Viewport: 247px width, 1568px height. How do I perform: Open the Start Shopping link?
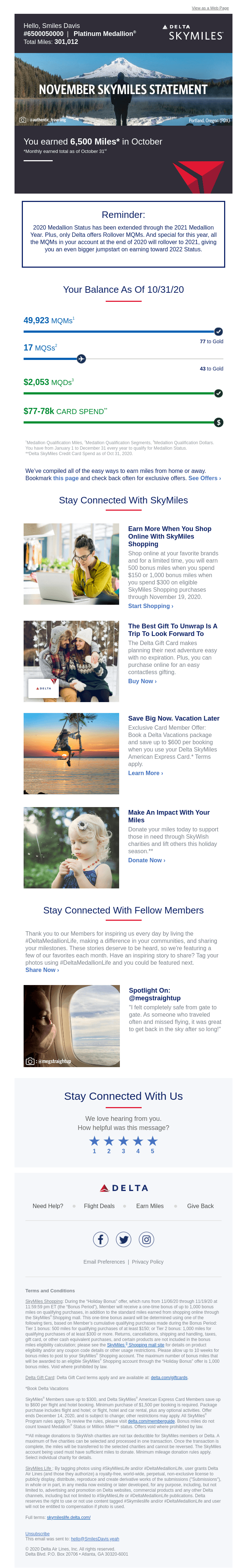click(150, 606)
